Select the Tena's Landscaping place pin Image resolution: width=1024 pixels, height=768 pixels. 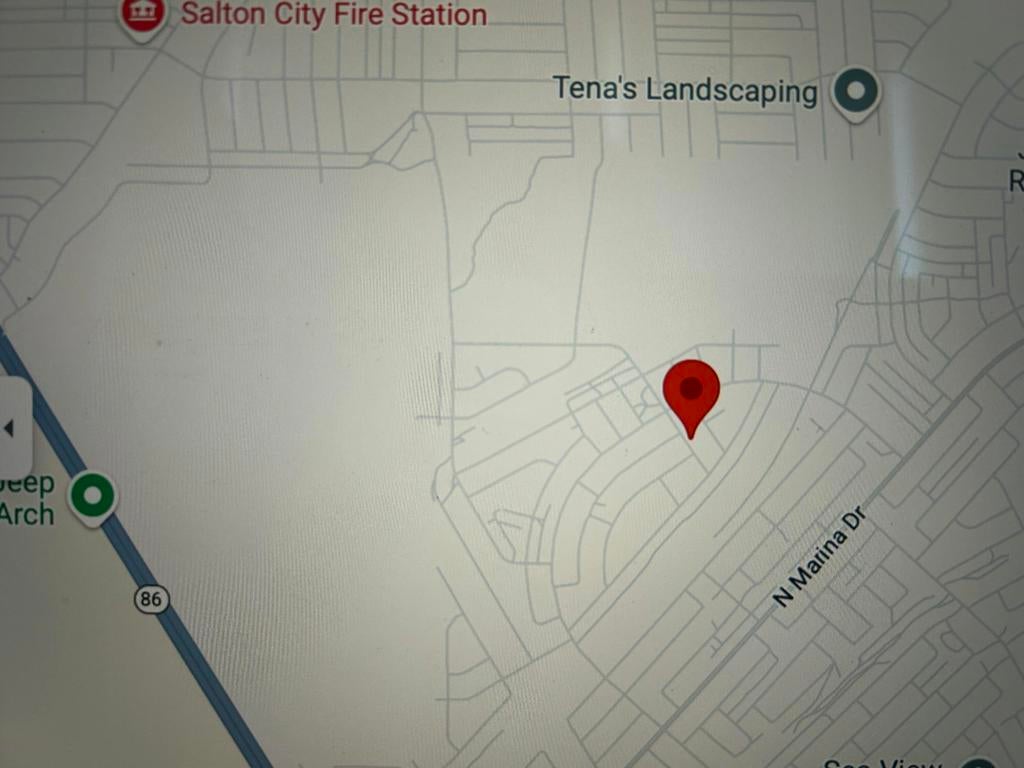coord(856,92)
